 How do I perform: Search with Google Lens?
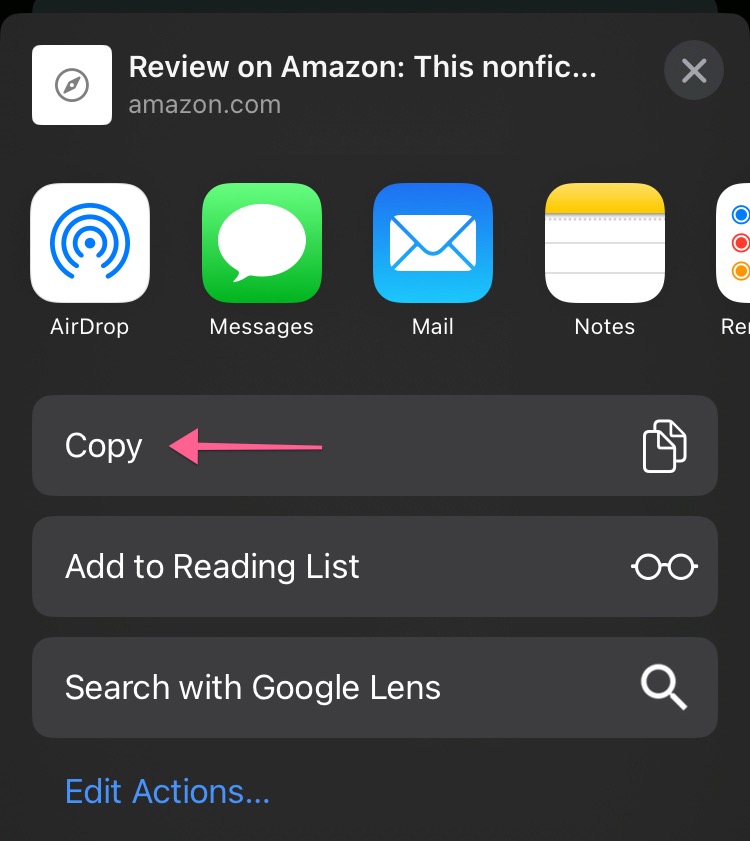[375, 688]
